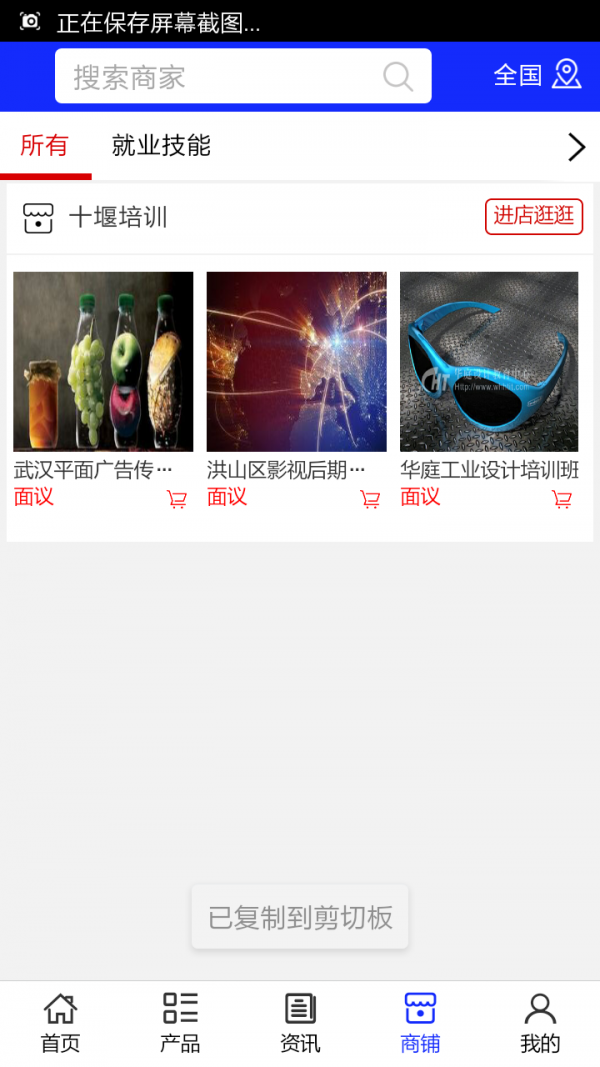600x1067 pixels.
Task: Switch to the 产品 tab
Action: (x=180, y=1023)
